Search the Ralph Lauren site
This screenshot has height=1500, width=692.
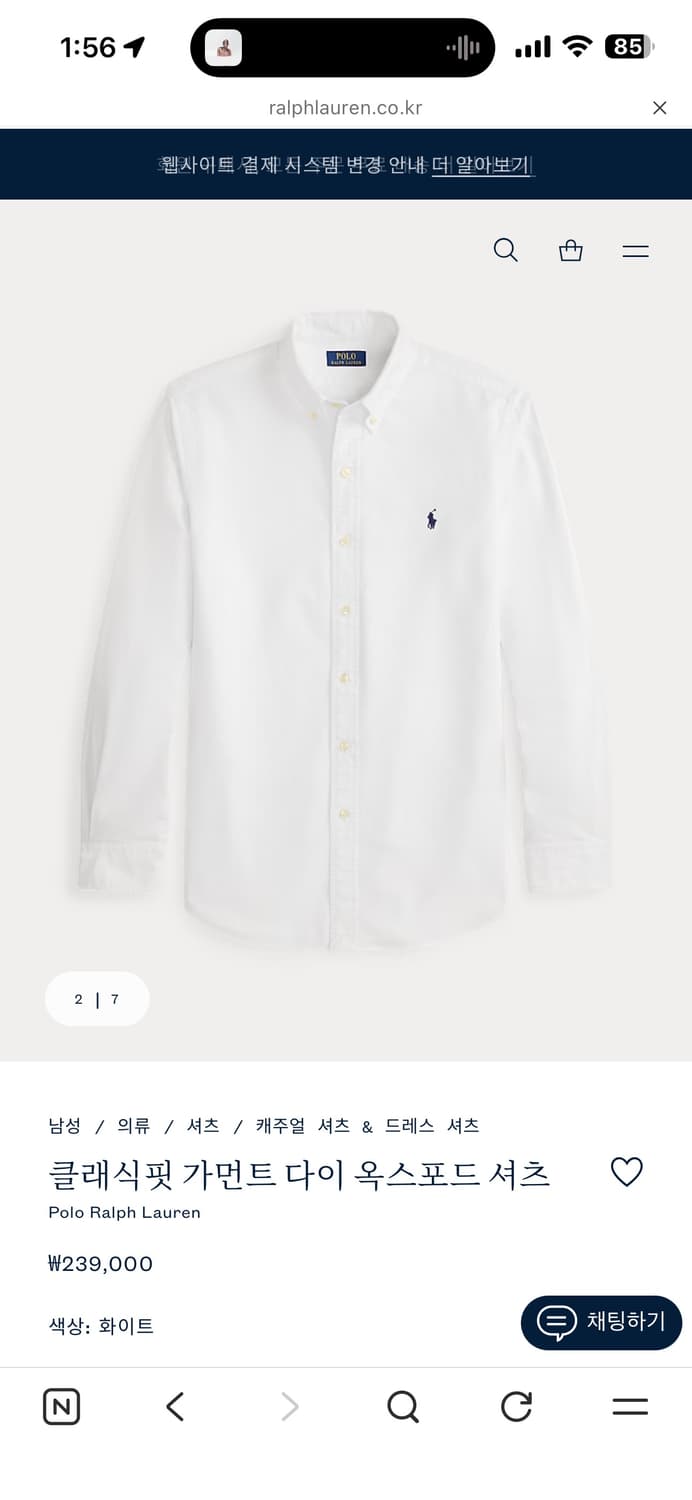click(506, 250)
